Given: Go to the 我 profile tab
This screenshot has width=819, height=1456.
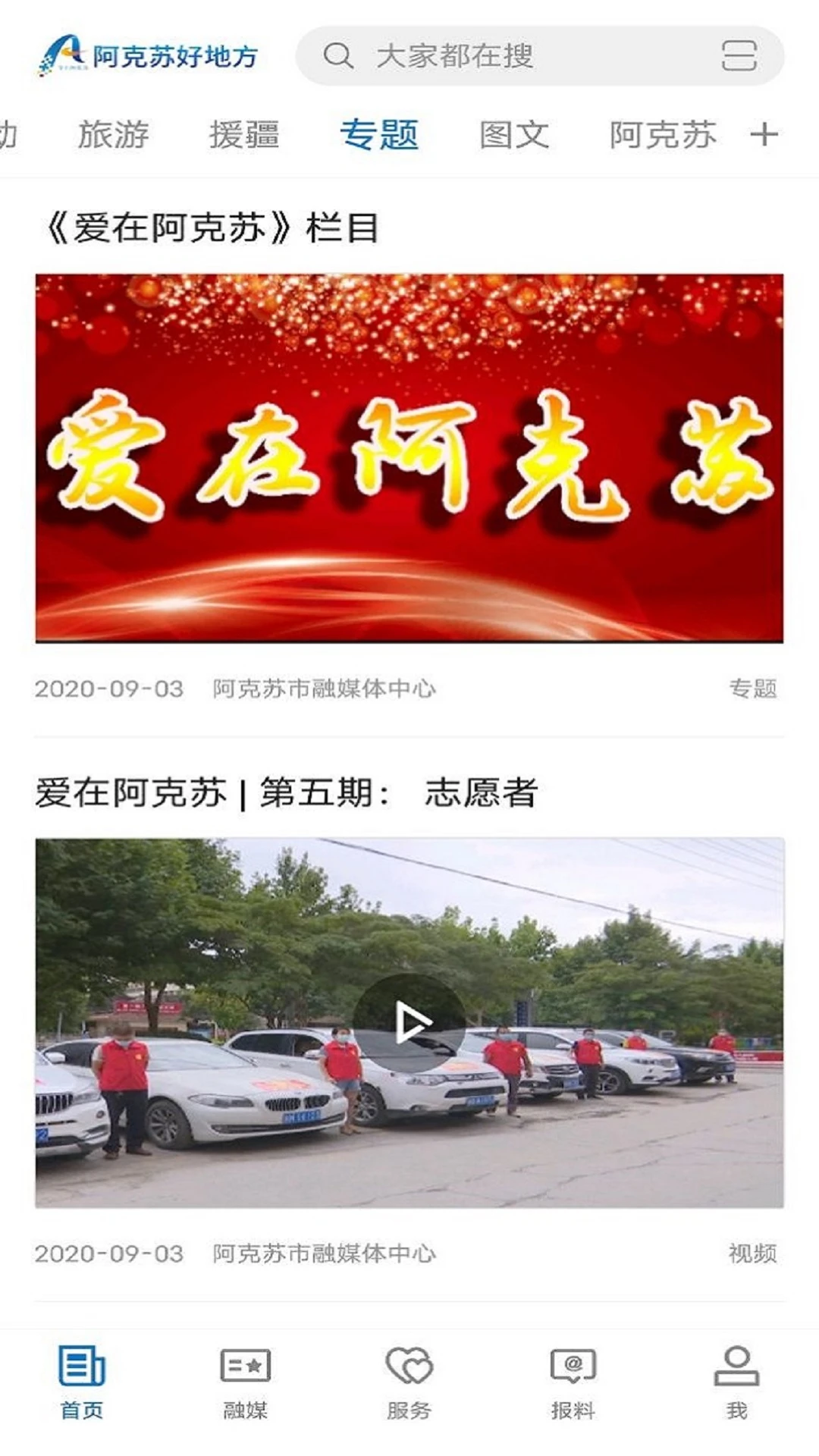Looking at the screenshot, I should tap(736, 1380).
